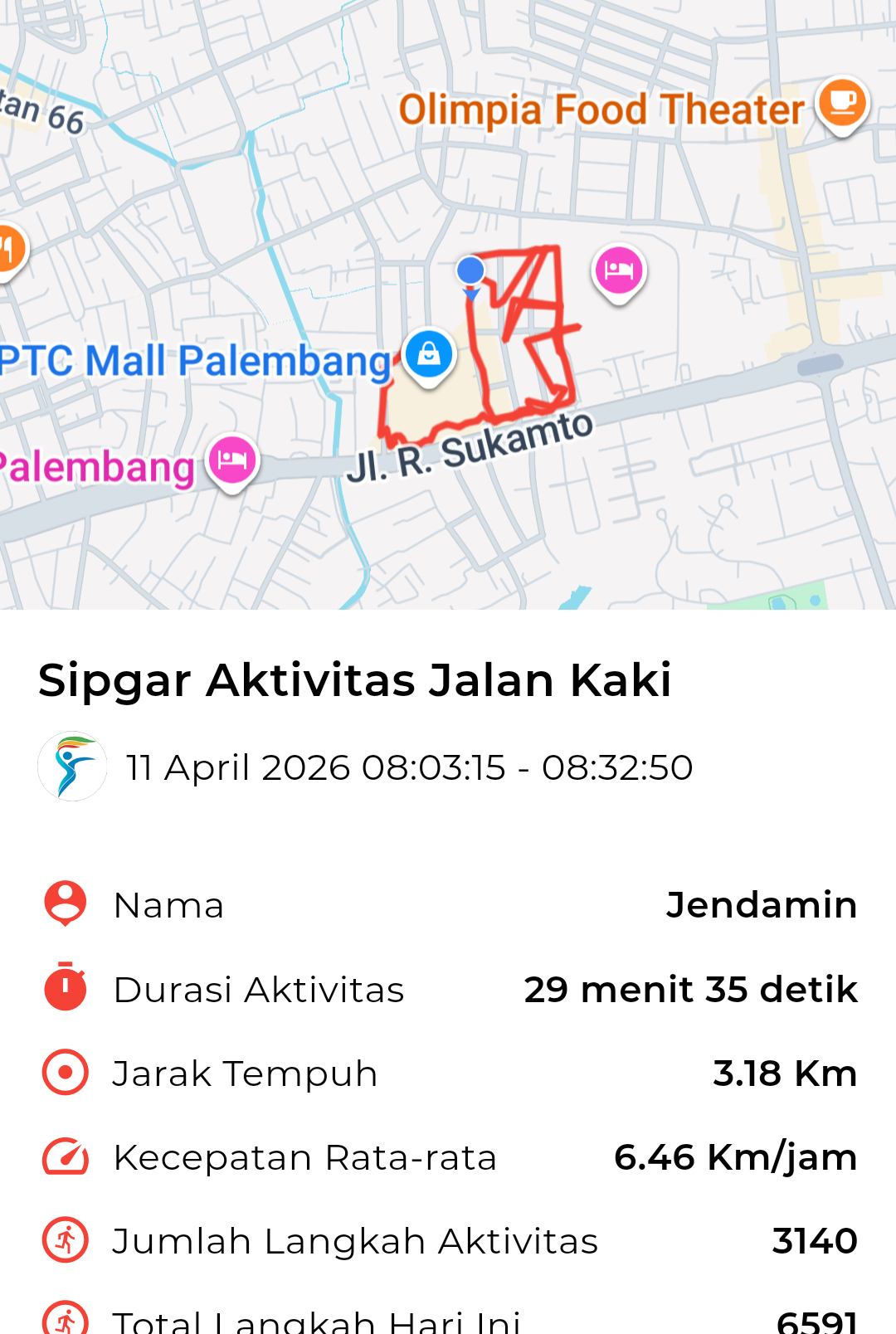Open the PTC Mall Palembang shopping marker
The width and height of the screenshot is (896, 1334).
pos(429,354)
